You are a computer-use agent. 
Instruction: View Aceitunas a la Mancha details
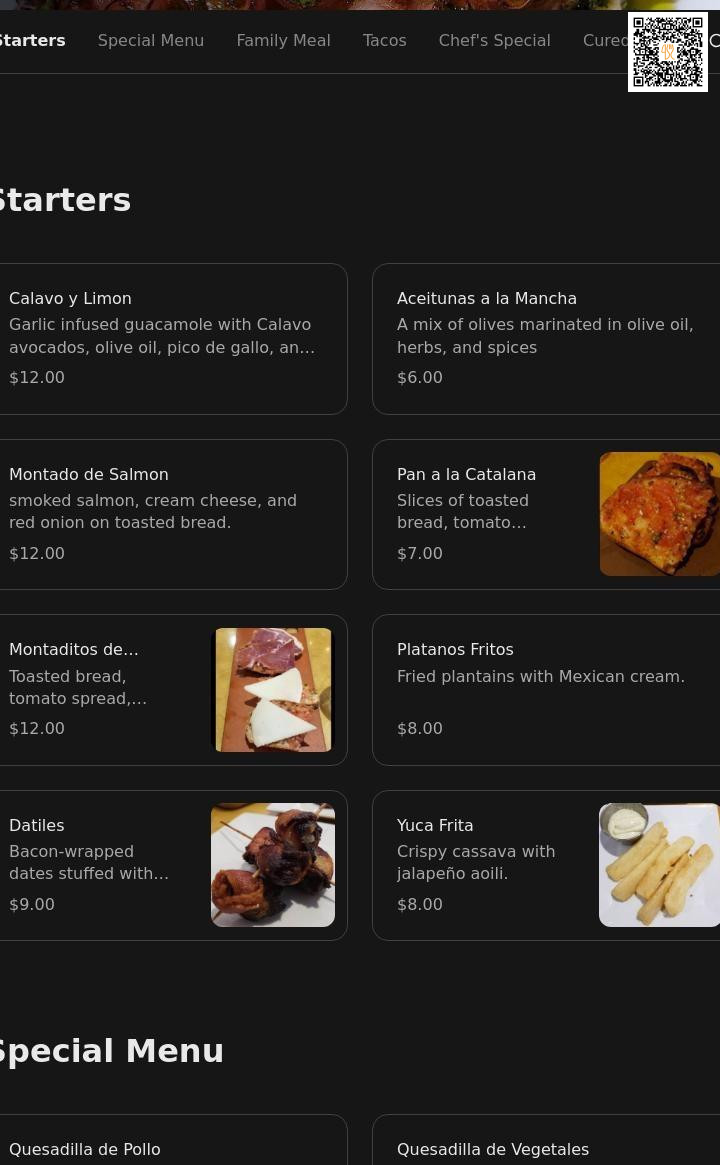(545, 338)
